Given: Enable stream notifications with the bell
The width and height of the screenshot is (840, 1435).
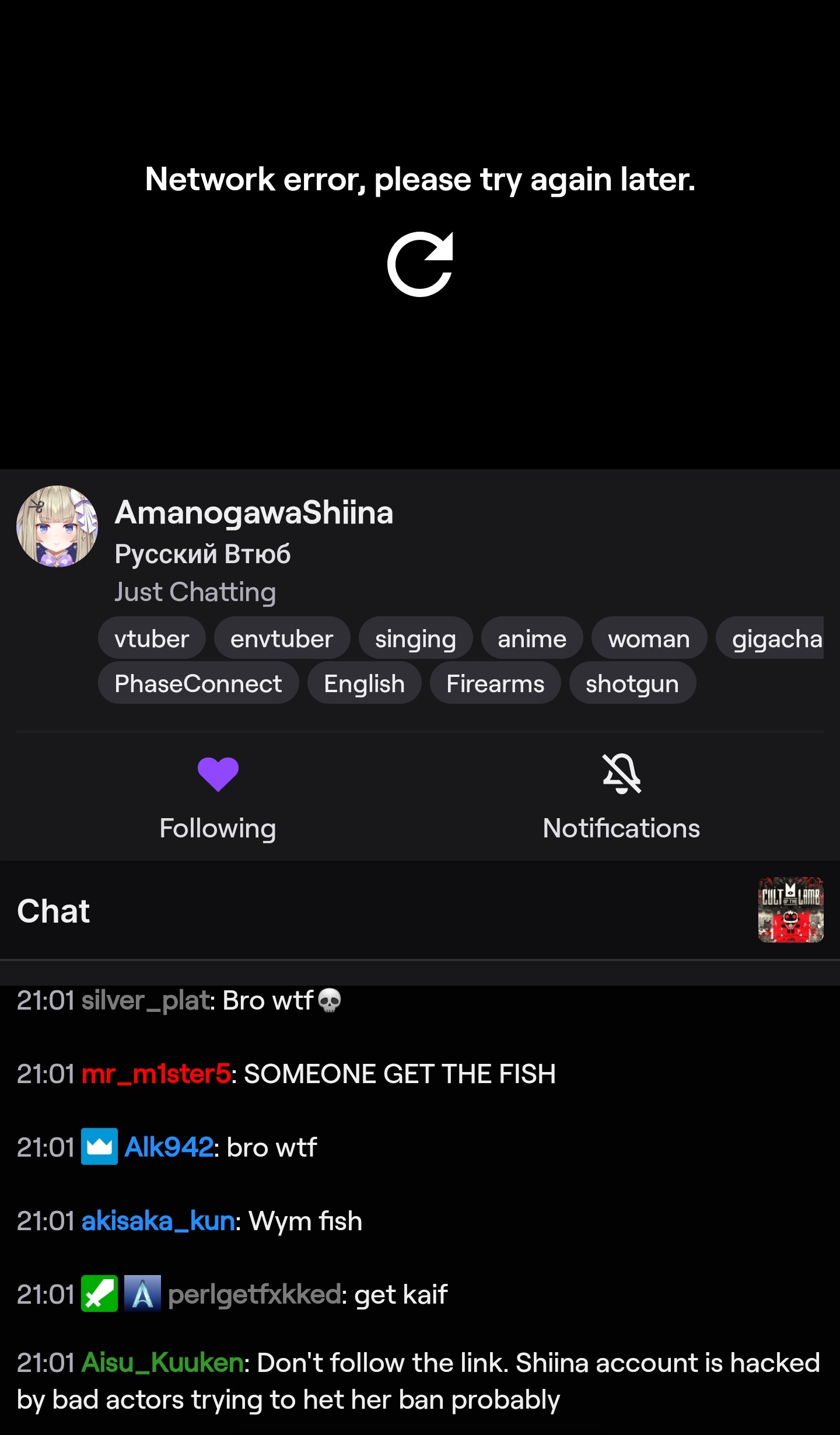Looking at the screenshot, I should click(x=621, y=797).
